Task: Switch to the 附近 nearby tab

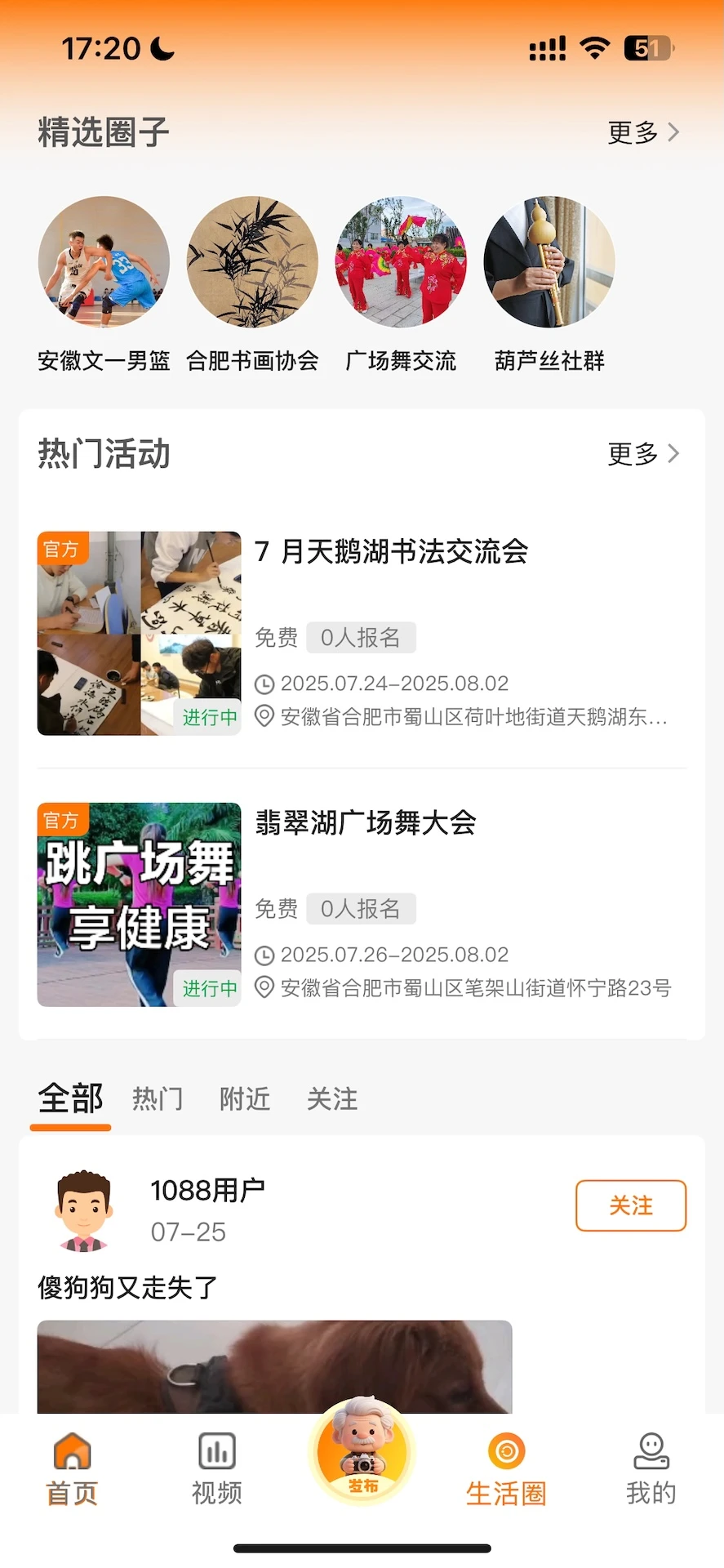Action: [244, 1100]
